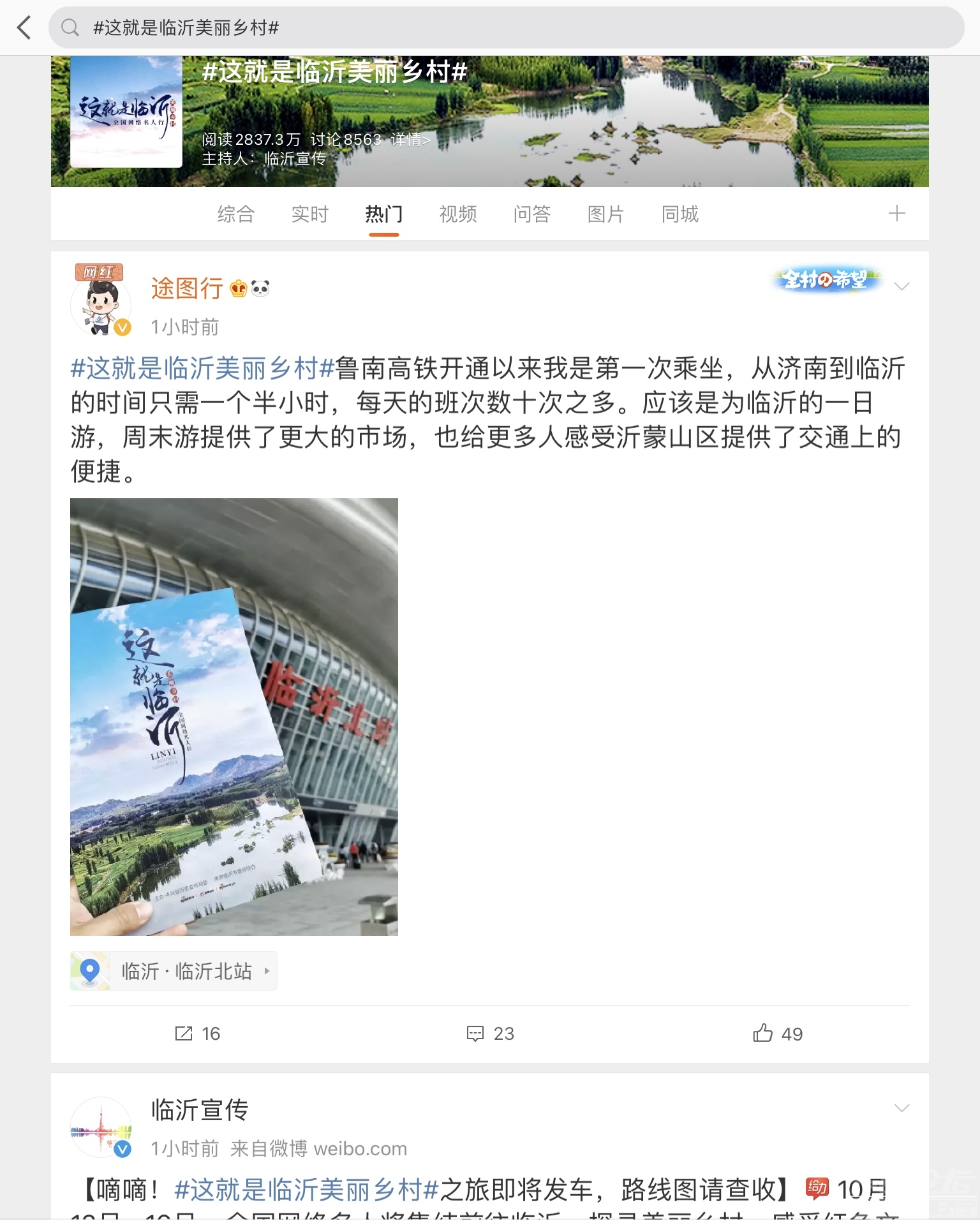This screenshot has height=1221, width=980.
Task: Open topic 详情 link
Action: (x=410, y=140)
